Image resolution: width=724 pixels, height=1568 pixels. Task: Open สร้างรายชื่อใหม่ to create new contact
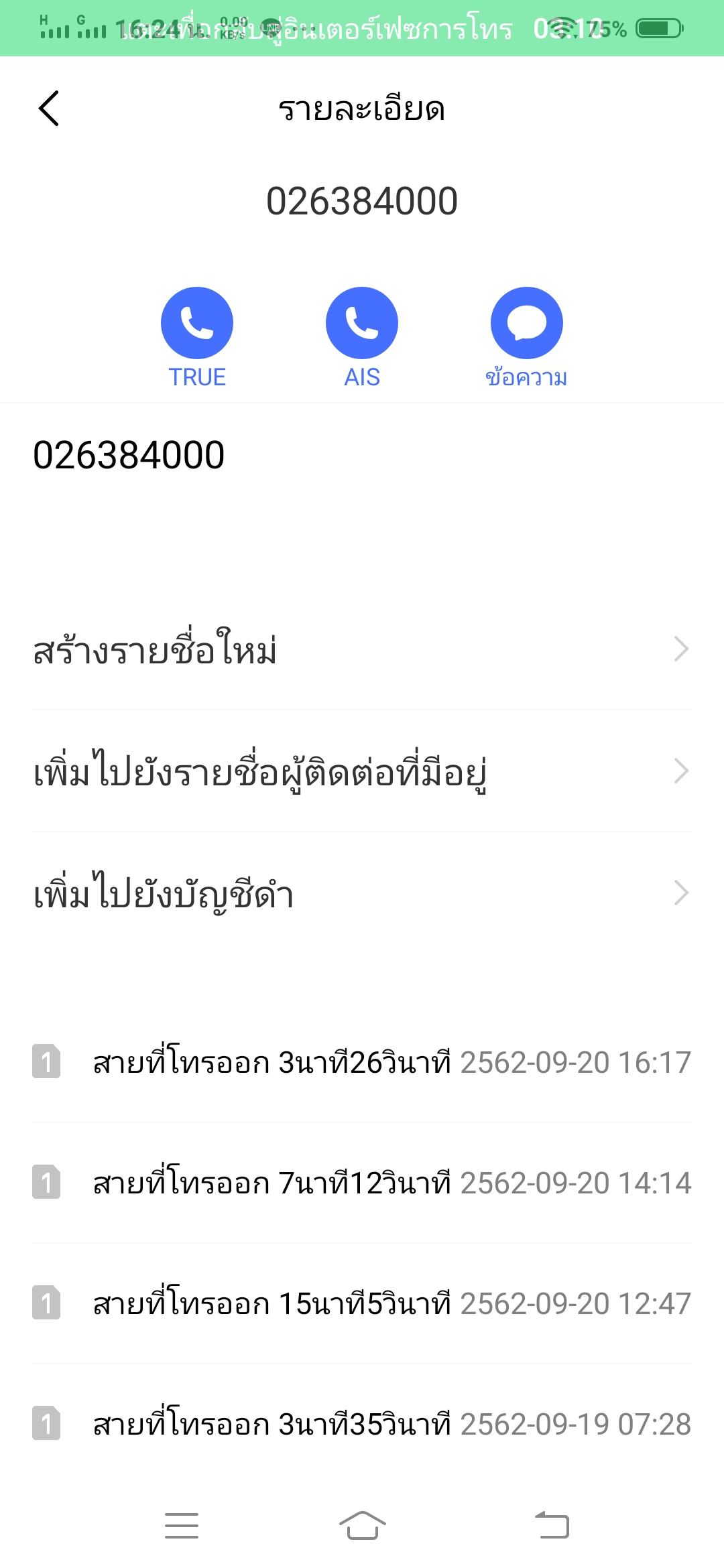(x=362, y=649)
